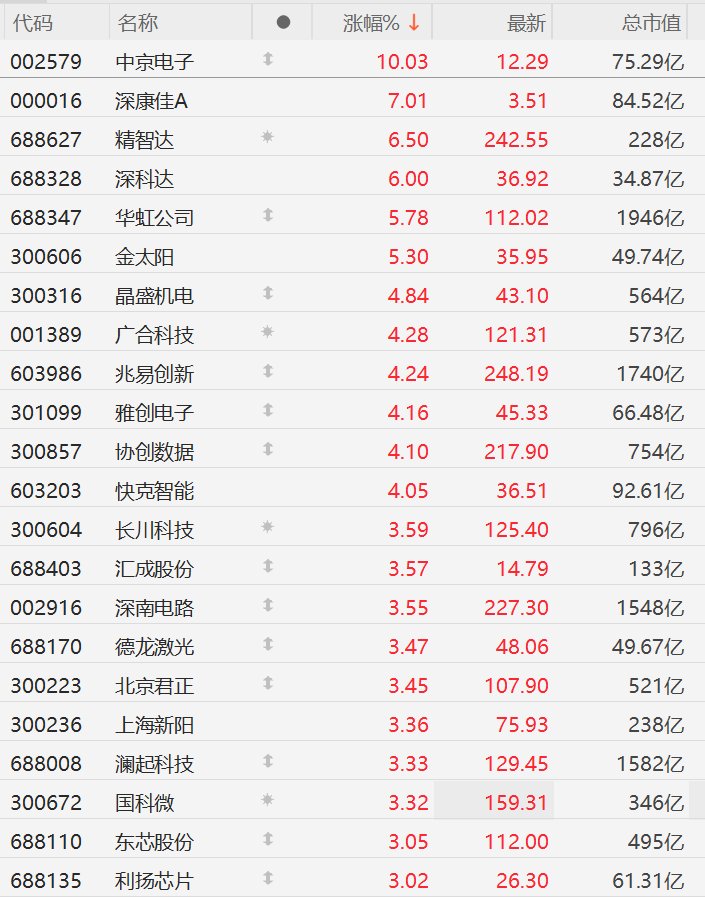The height and width of the screenshot is (897, 705).
Task: Open 晶盛机电 stock quote
Action: [x=155, y=296]
